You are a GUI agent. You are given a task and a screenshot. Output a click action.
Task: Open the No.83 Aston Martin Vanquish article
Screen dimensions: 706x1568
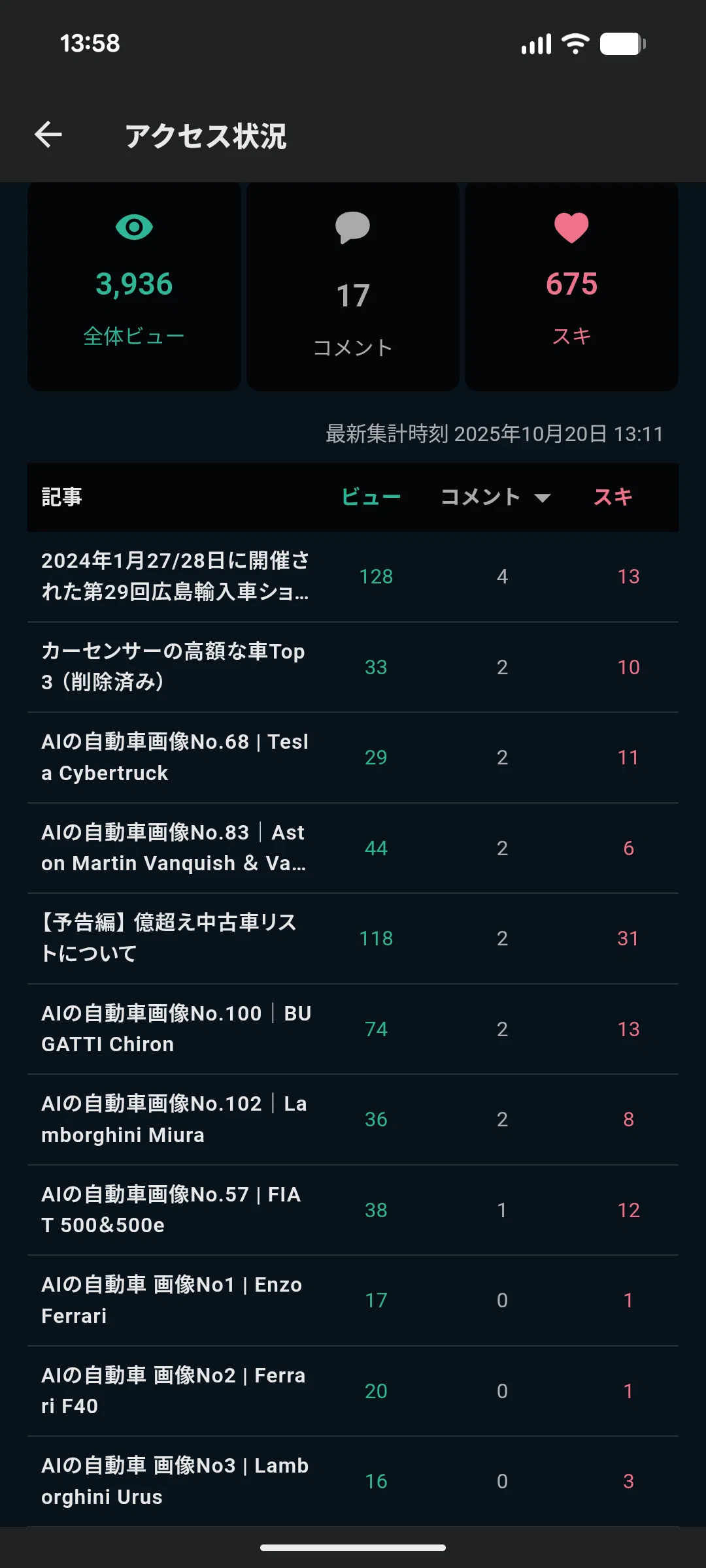pos(353,848)
